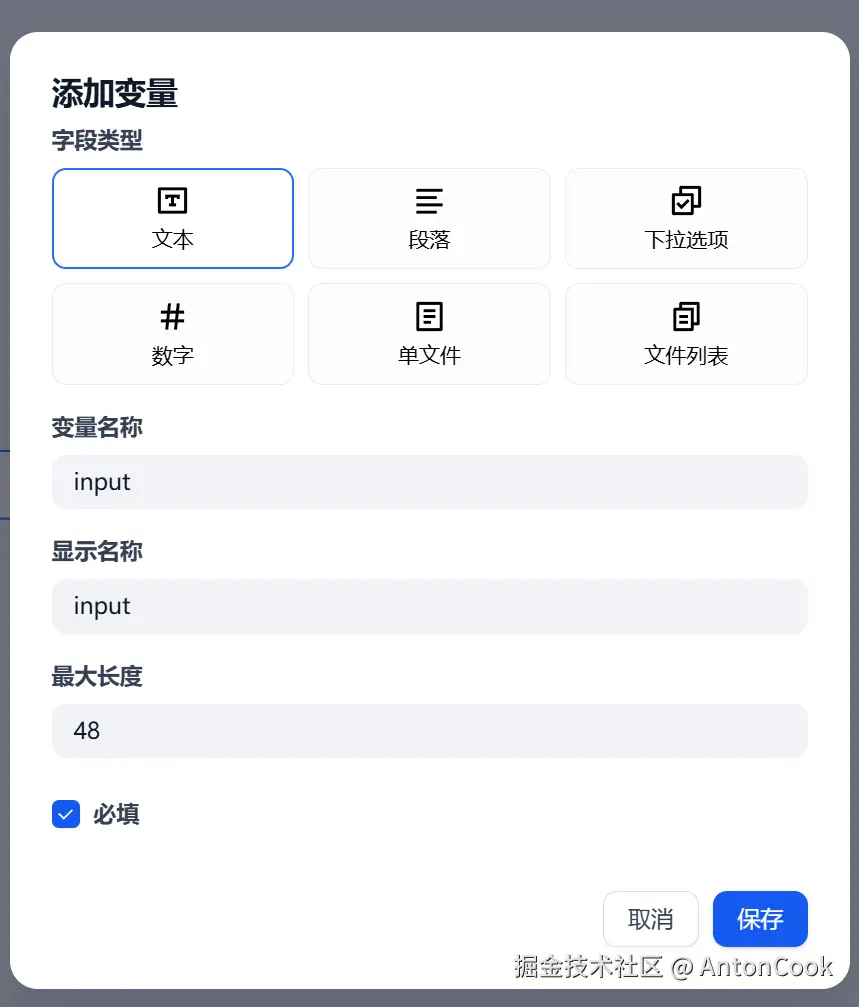Select the 数字 field type
The height and width of the screenshot is (1007, 859).
(x=173, y=334)
